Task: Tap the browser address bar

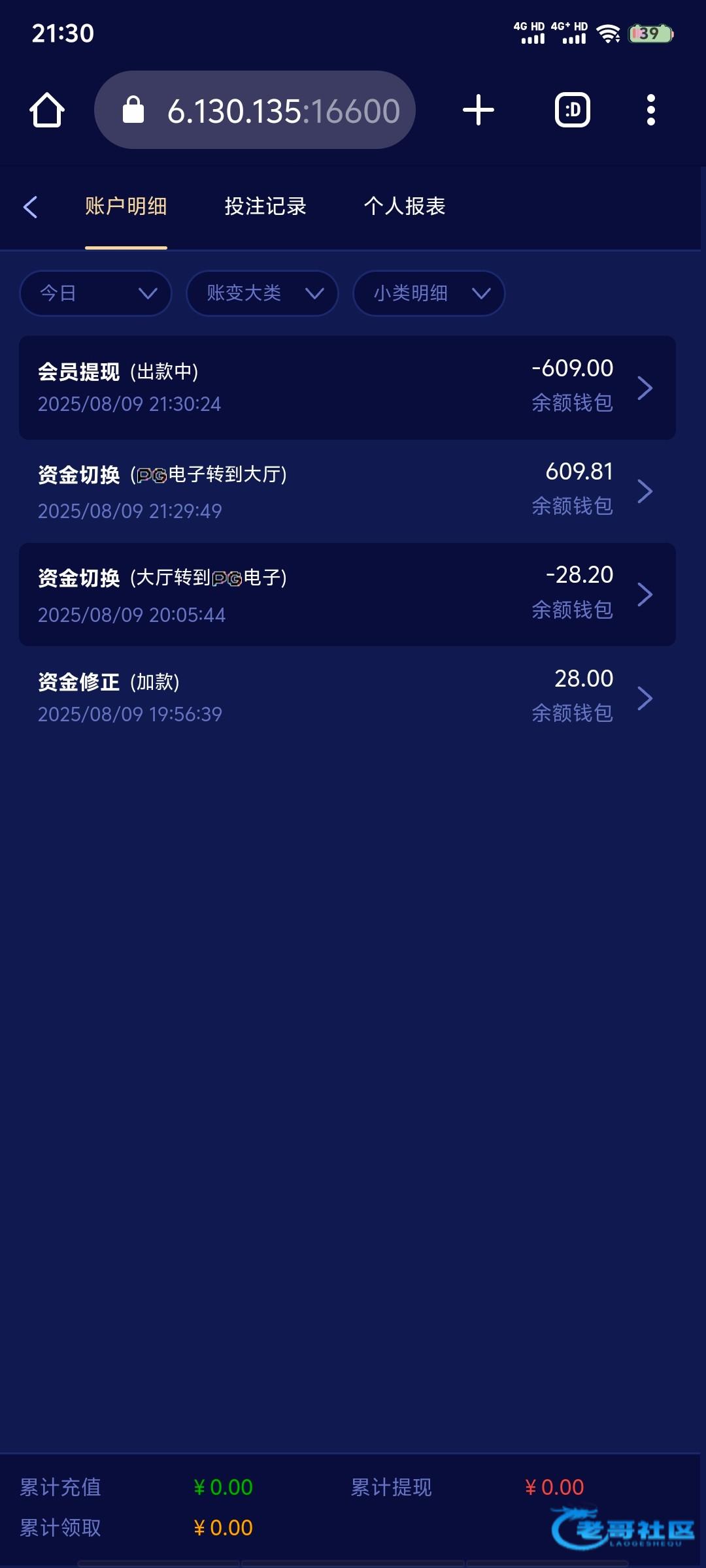Action: click(x=255, y=110)
